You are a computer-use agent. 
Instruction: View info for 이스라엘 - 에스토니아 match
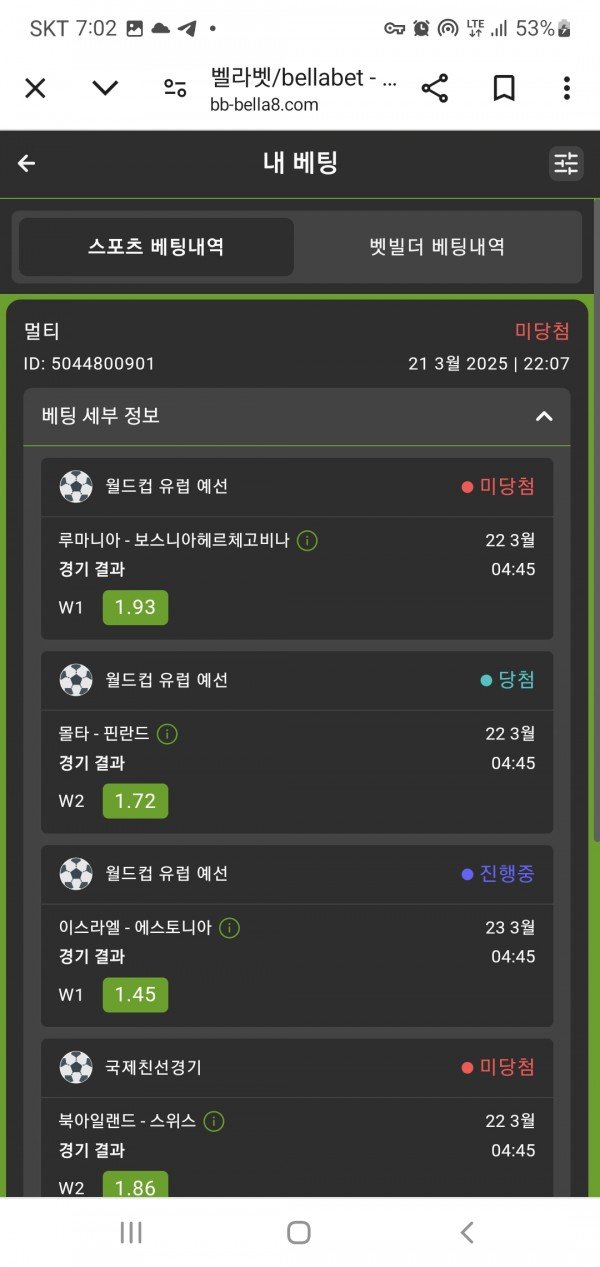pyautogui.click(x=230, y=928)
